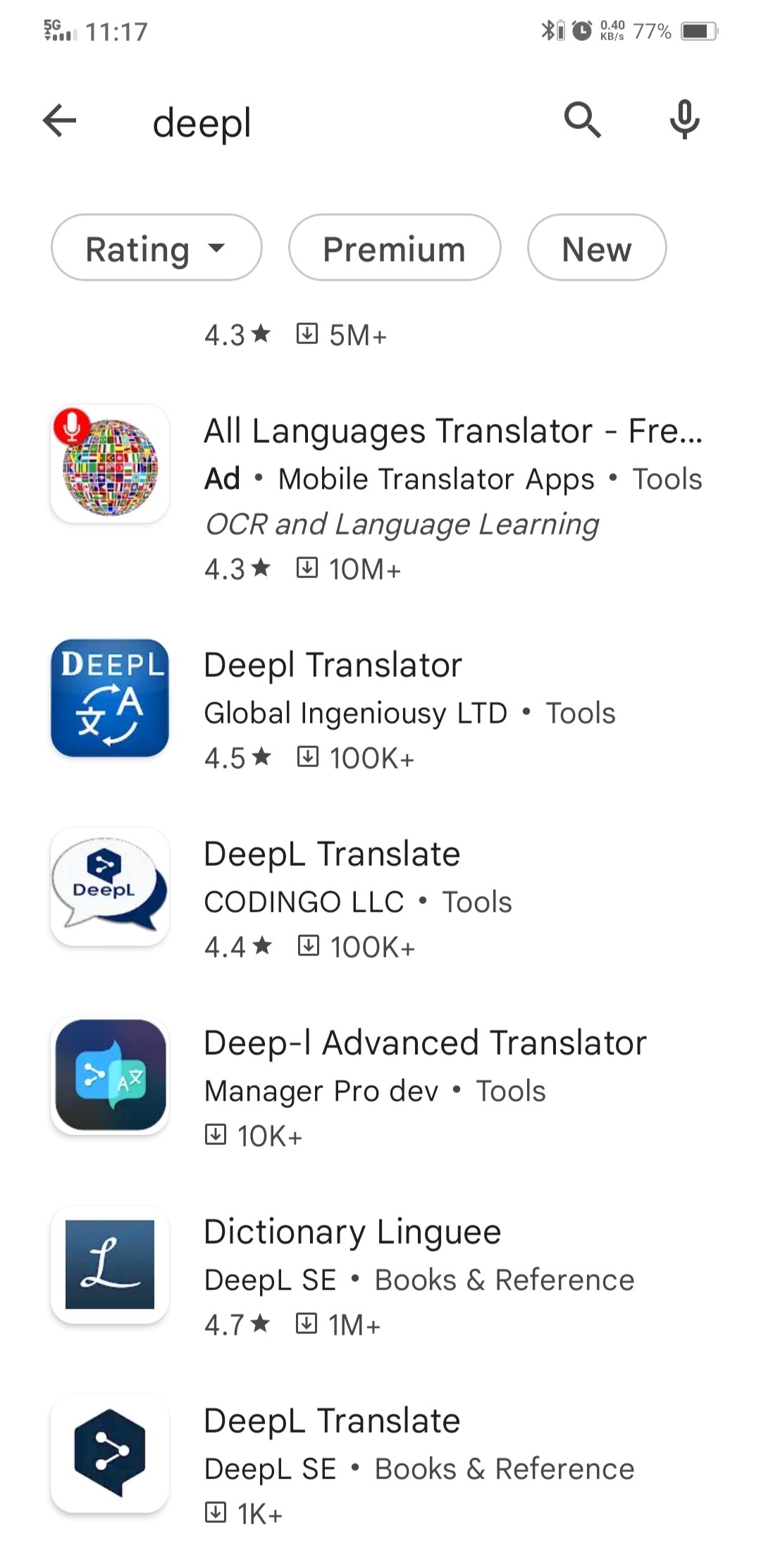Tap the magnifier search icon

(582, 120)
